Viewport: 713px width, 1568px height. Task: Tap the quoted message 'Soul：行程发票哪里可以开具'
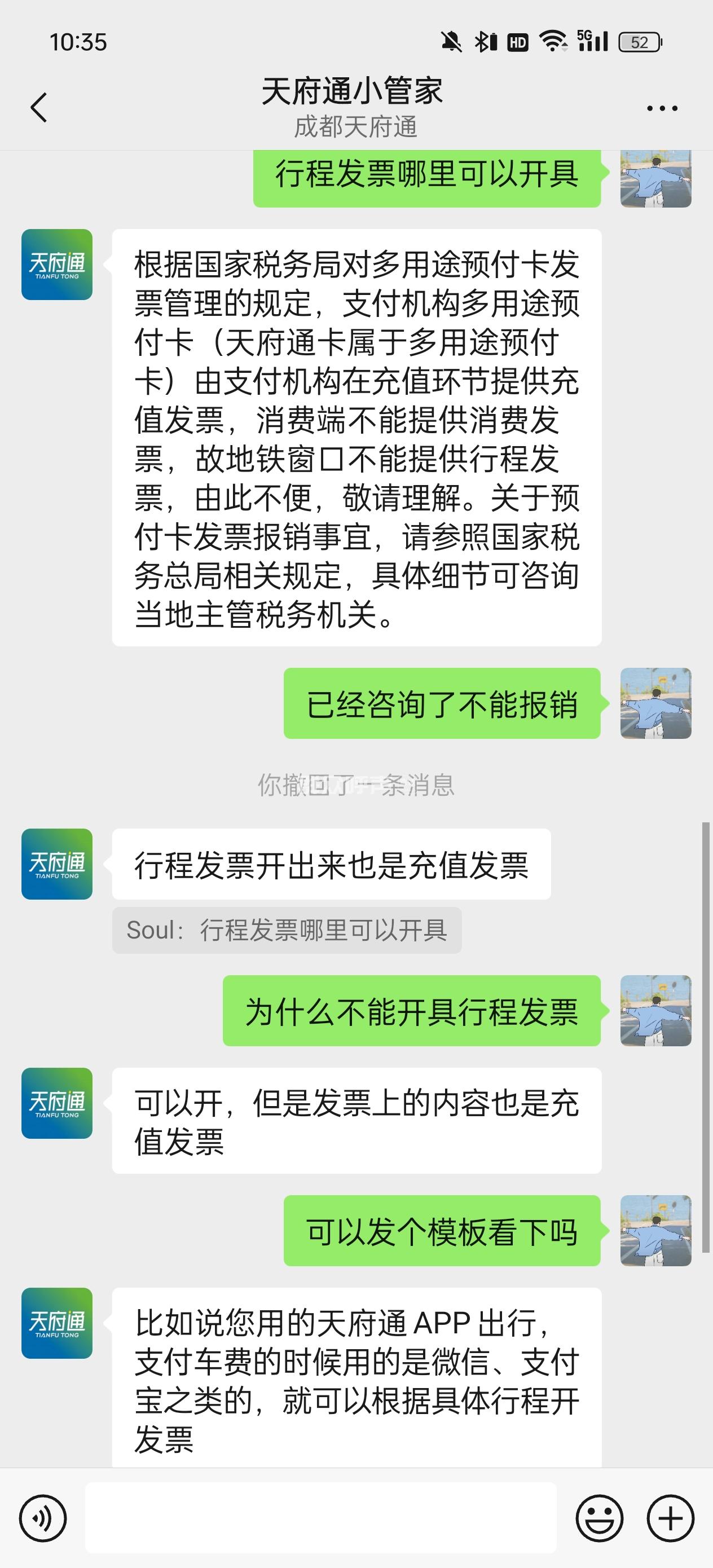pyautogui.click(x=287, y=930)
